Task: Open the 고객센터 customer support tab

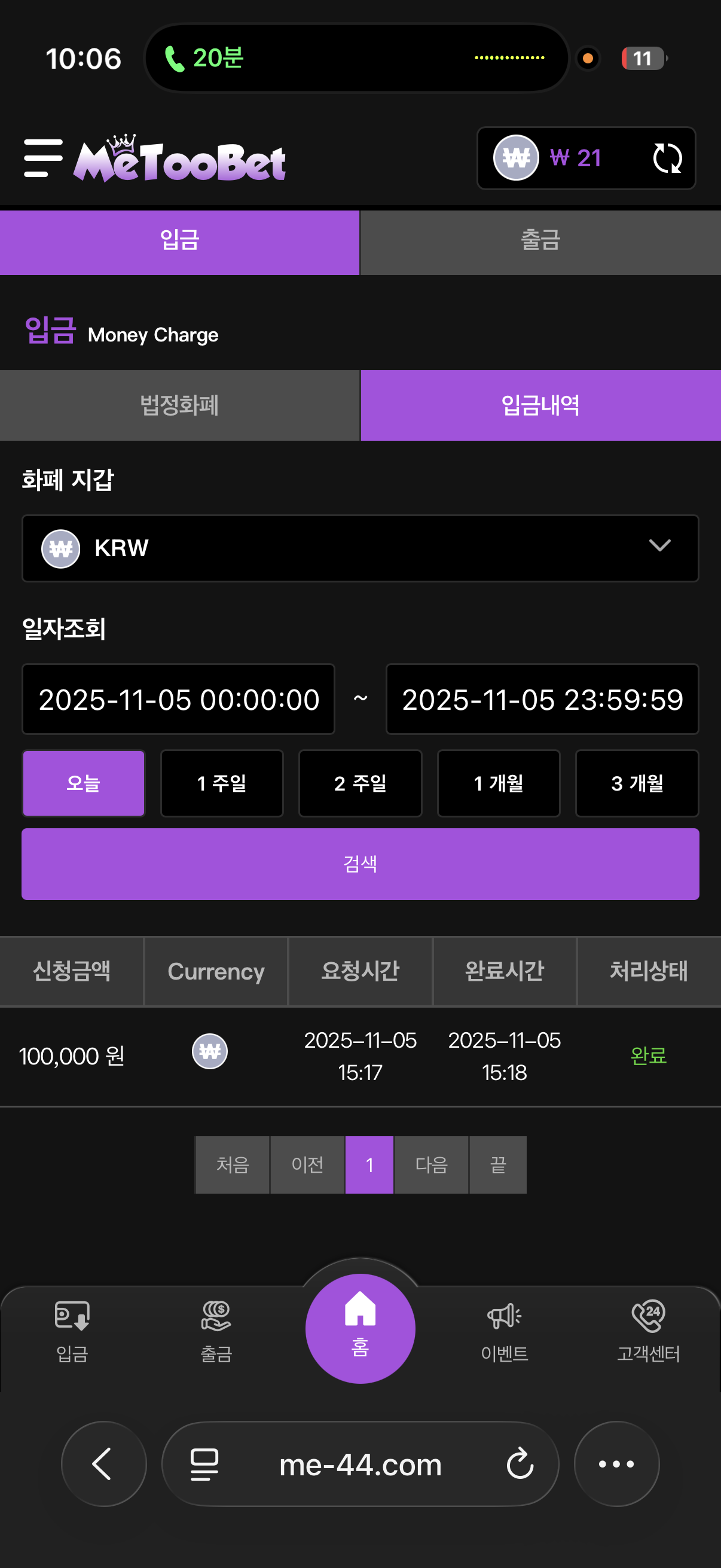Action: pos(648,1331)
